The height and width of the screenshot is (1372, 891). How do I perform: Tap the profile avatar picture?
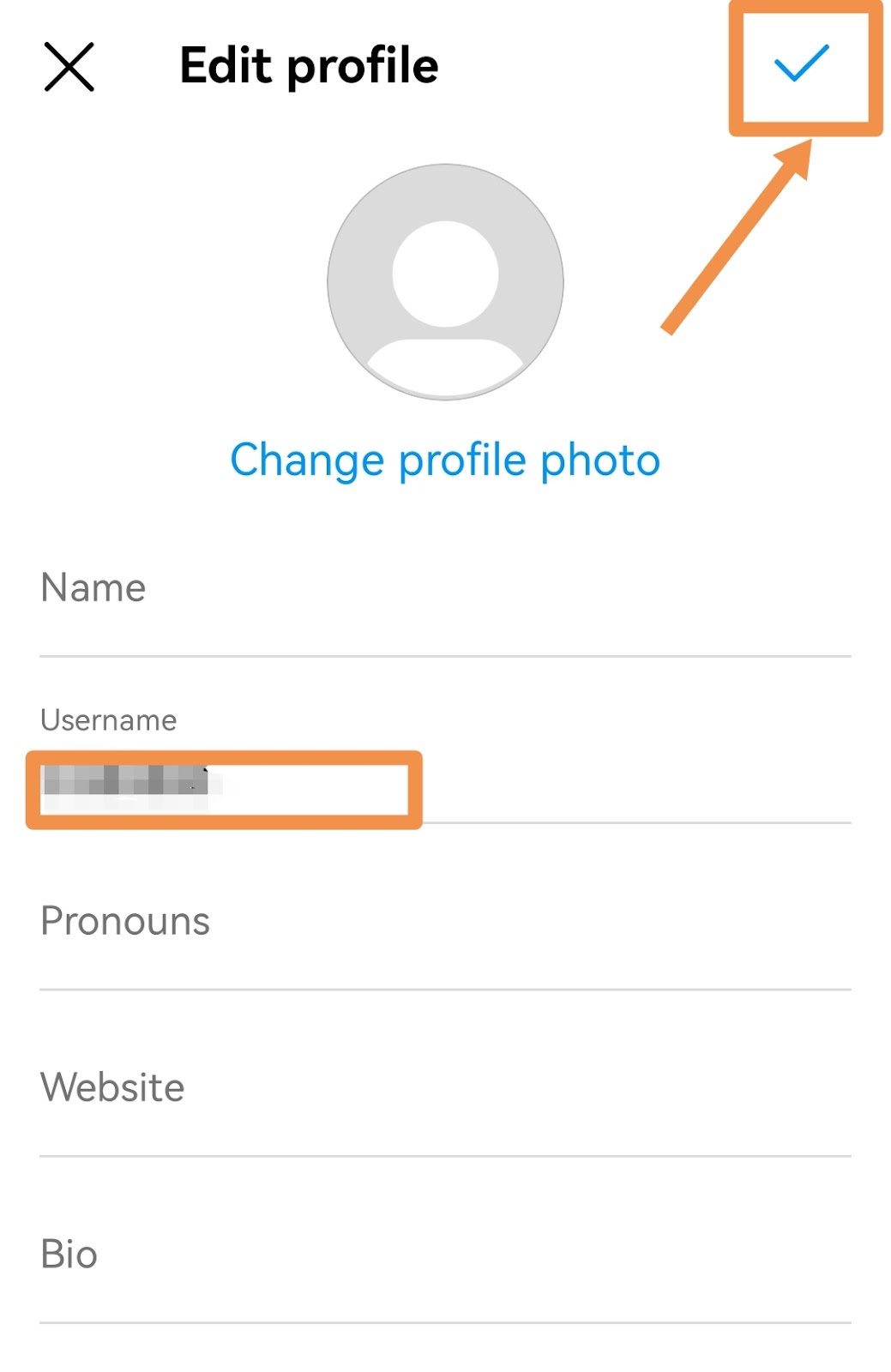445,282
